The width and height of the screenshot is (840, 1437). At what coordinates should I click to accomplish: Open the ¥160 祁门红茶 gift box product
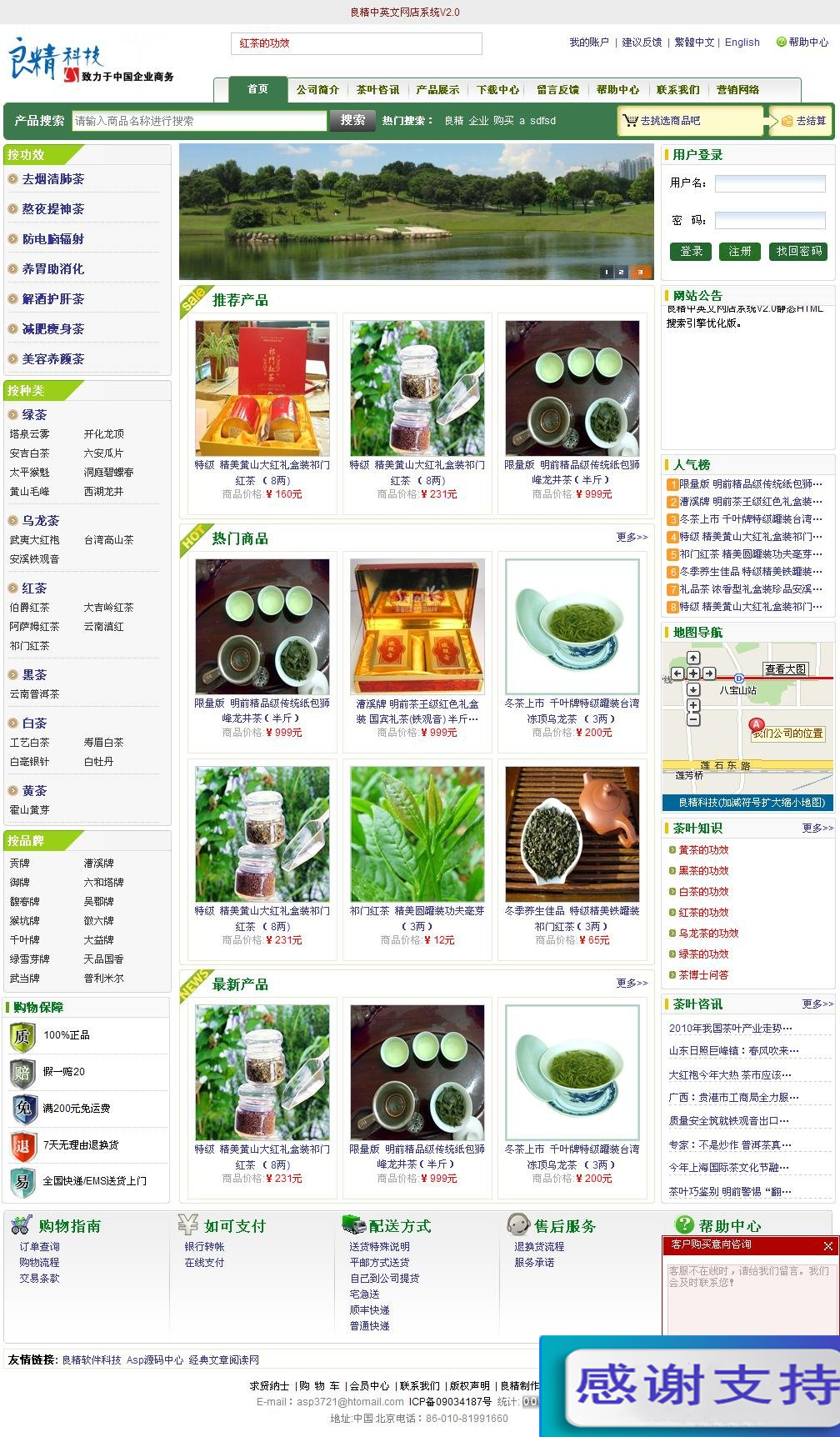click(262, 388)
